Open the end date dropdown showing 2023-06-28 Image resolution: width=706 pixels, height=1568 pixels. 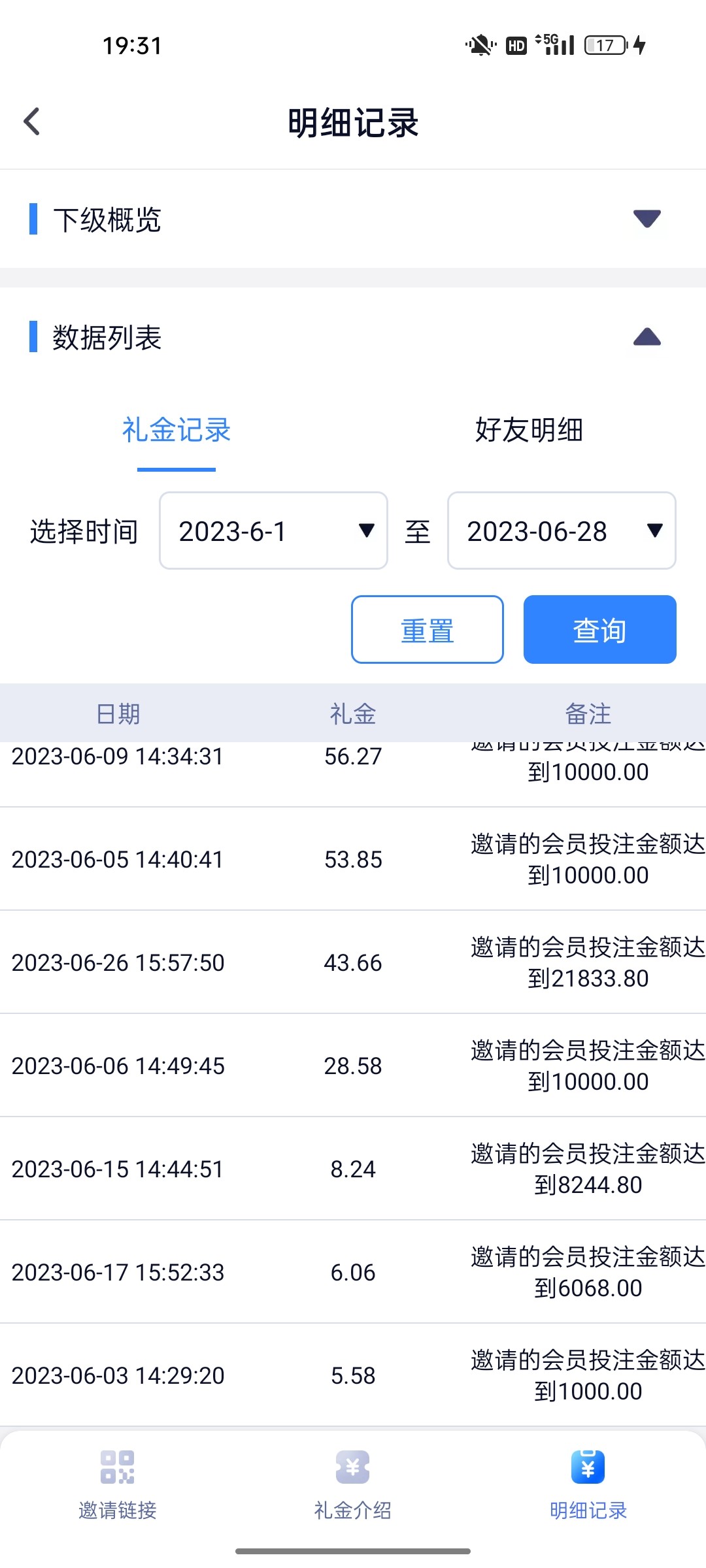[561, 531]
